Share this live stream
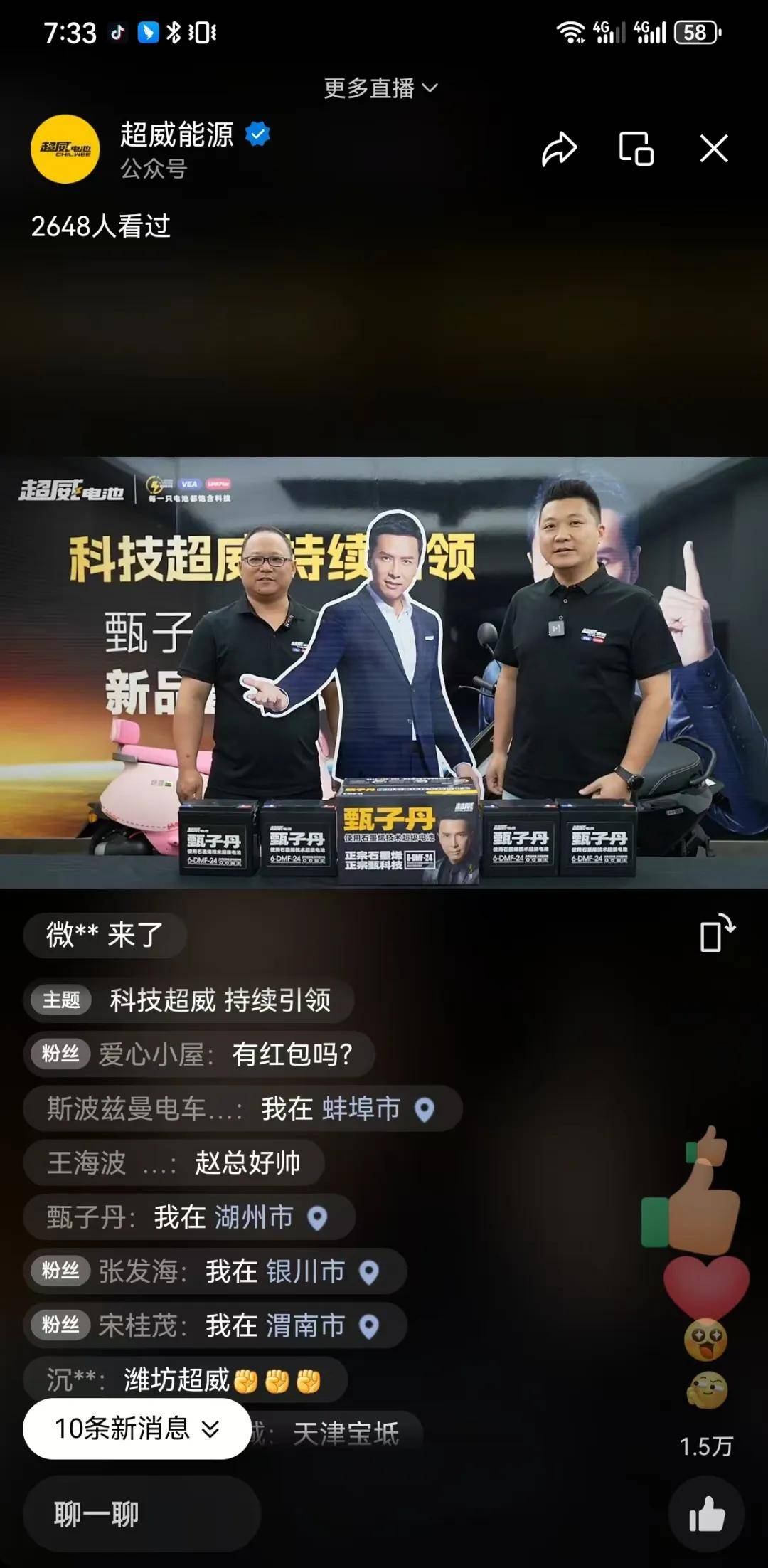 559,149
